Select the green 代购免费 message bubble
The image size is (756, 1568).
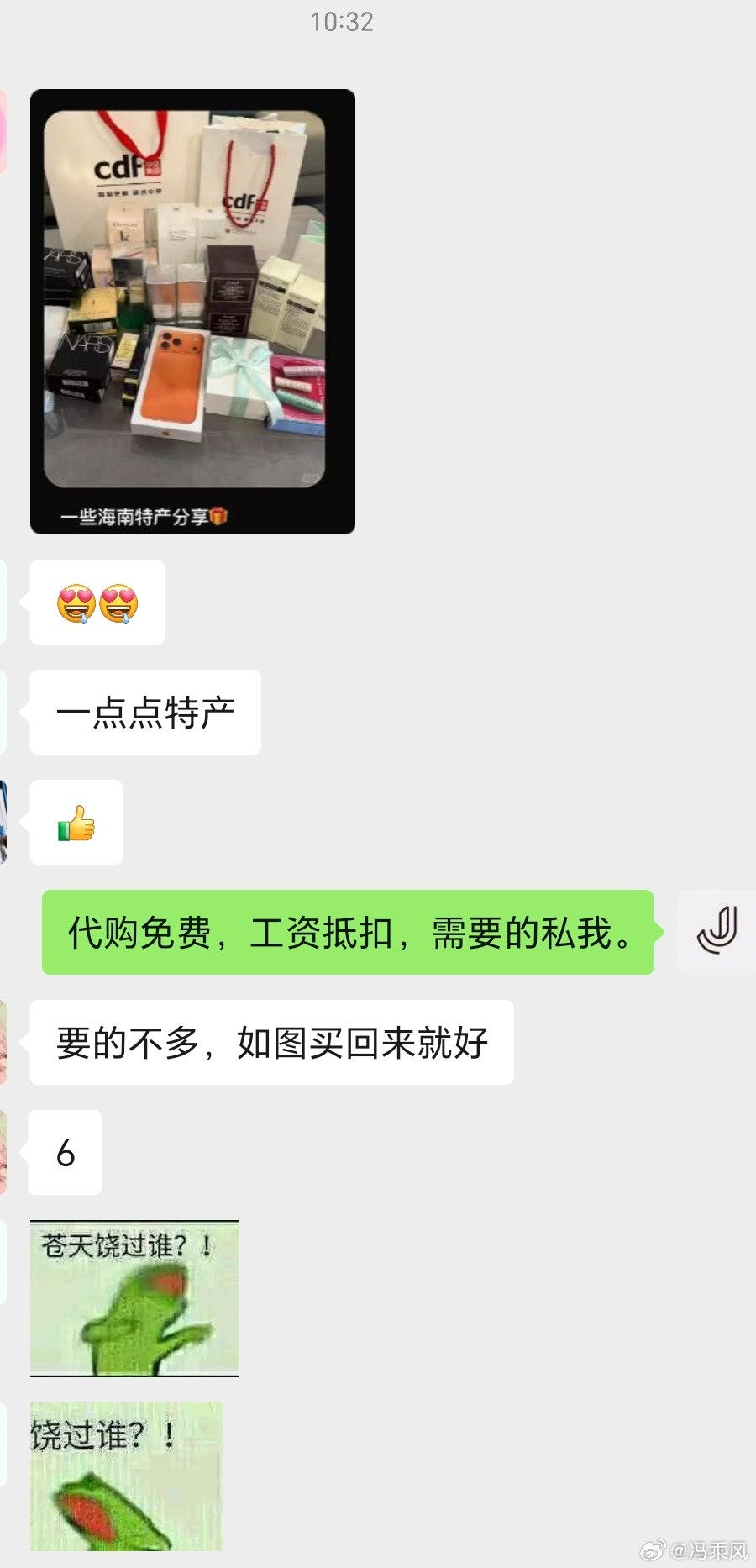[349, 931]
